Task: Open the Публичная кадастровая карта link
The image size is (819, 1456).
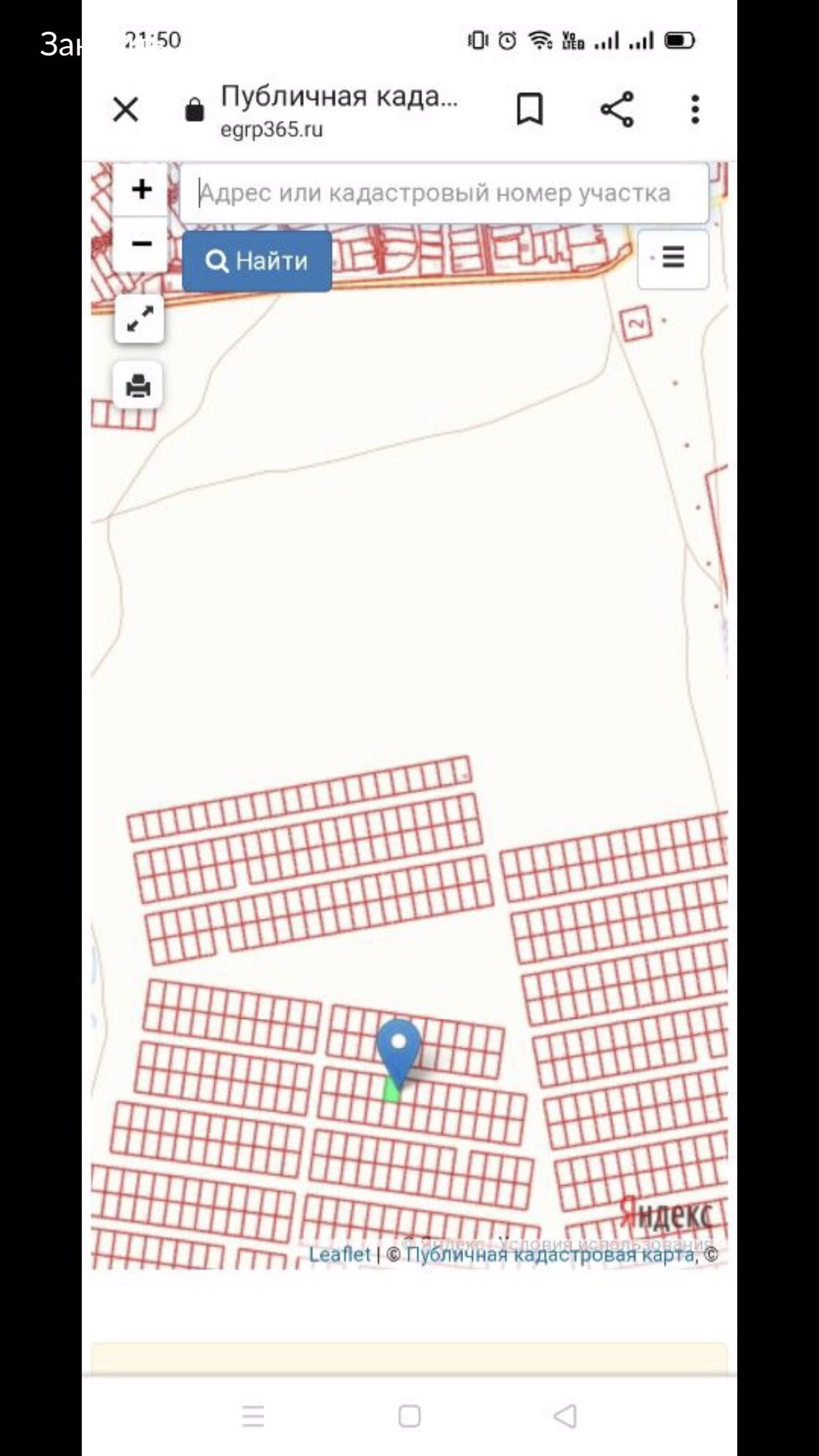Action: 550,1254
